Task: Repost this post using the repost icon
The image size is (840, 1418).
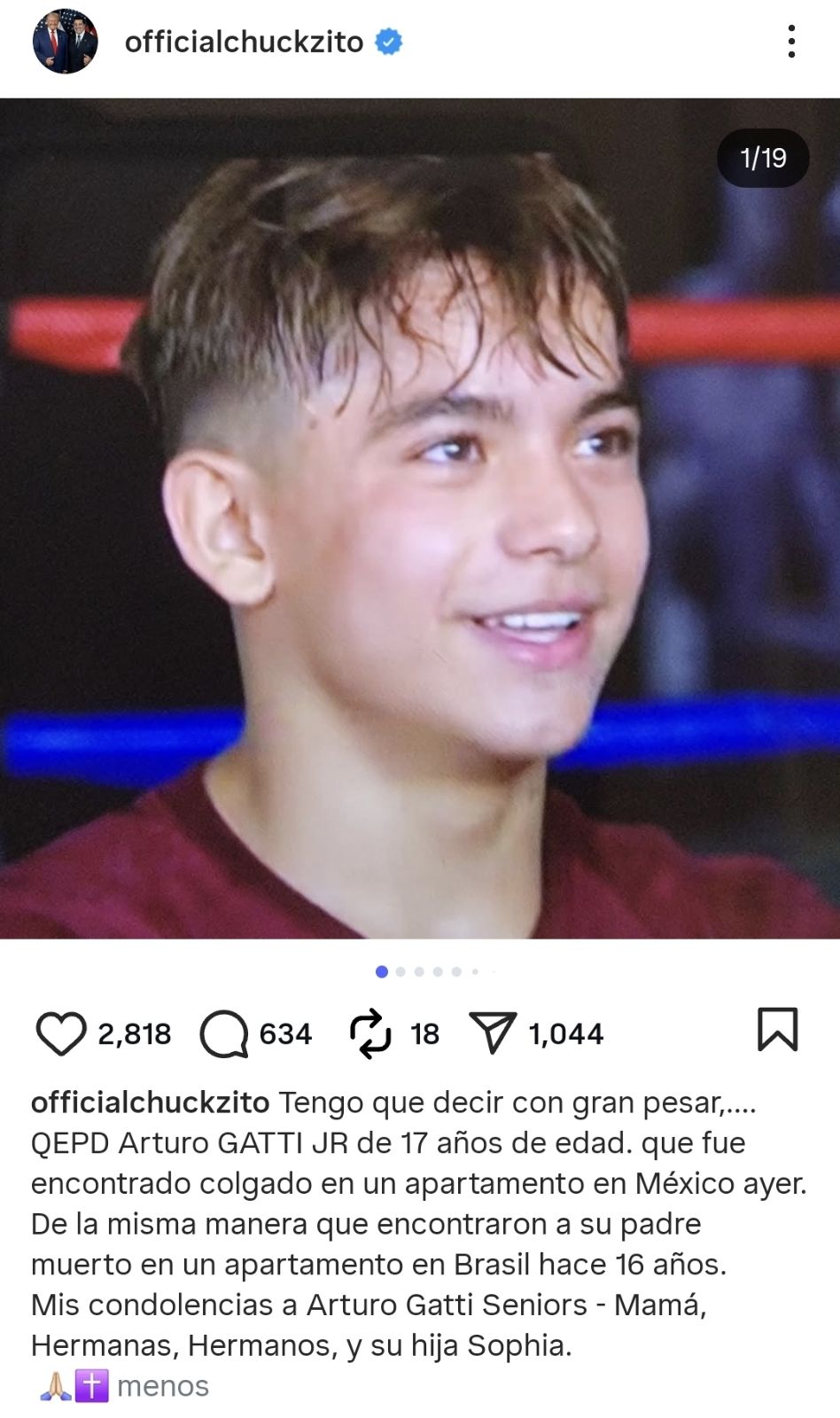Action: [369, 1033]
